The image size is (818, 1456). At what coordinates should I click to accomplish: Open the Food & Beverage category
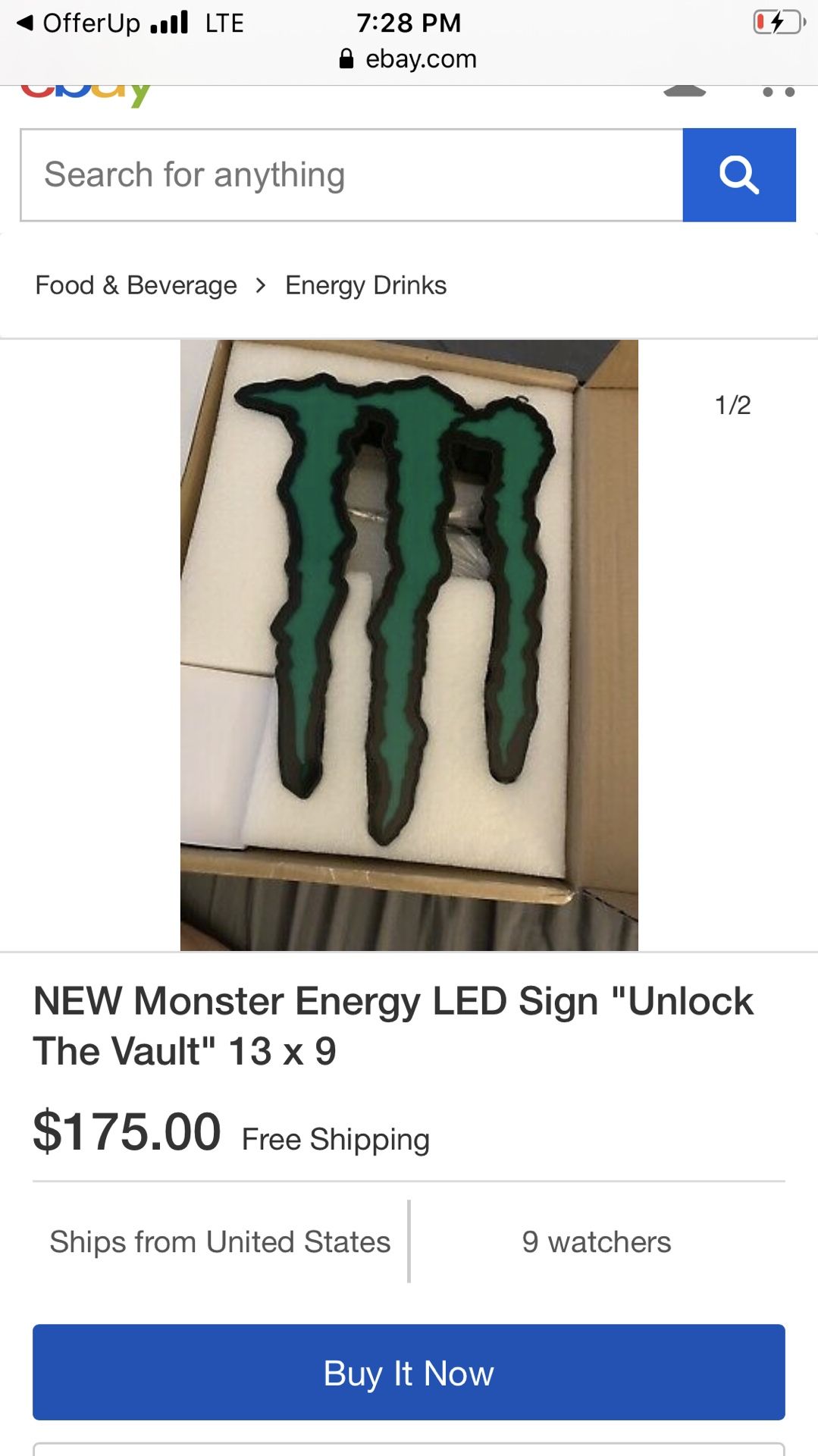(x=136, y=285)
